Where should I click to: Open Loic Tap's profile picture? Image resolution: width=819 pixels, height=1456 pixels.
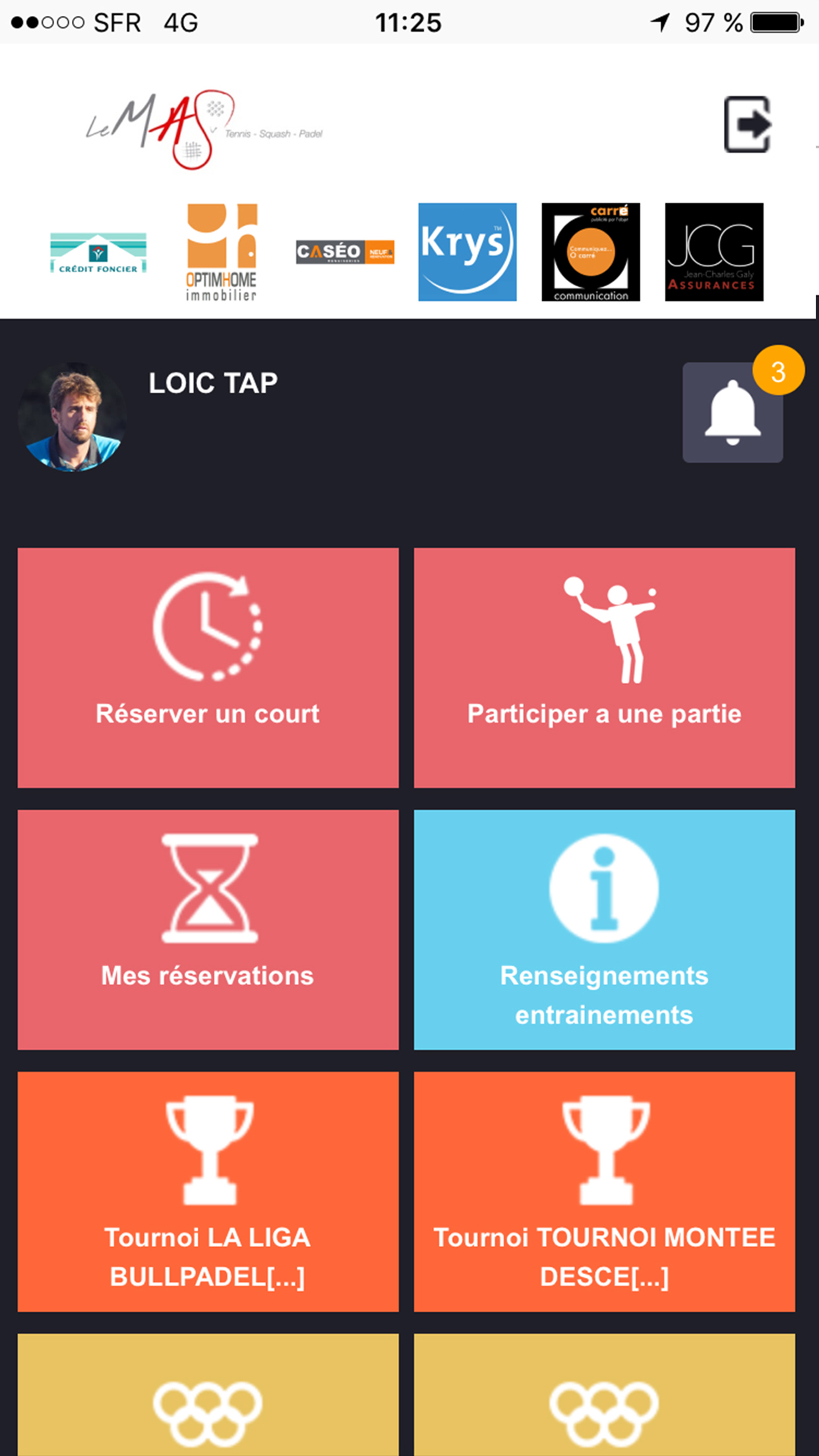pyautogui.click(x=73, y=417)
